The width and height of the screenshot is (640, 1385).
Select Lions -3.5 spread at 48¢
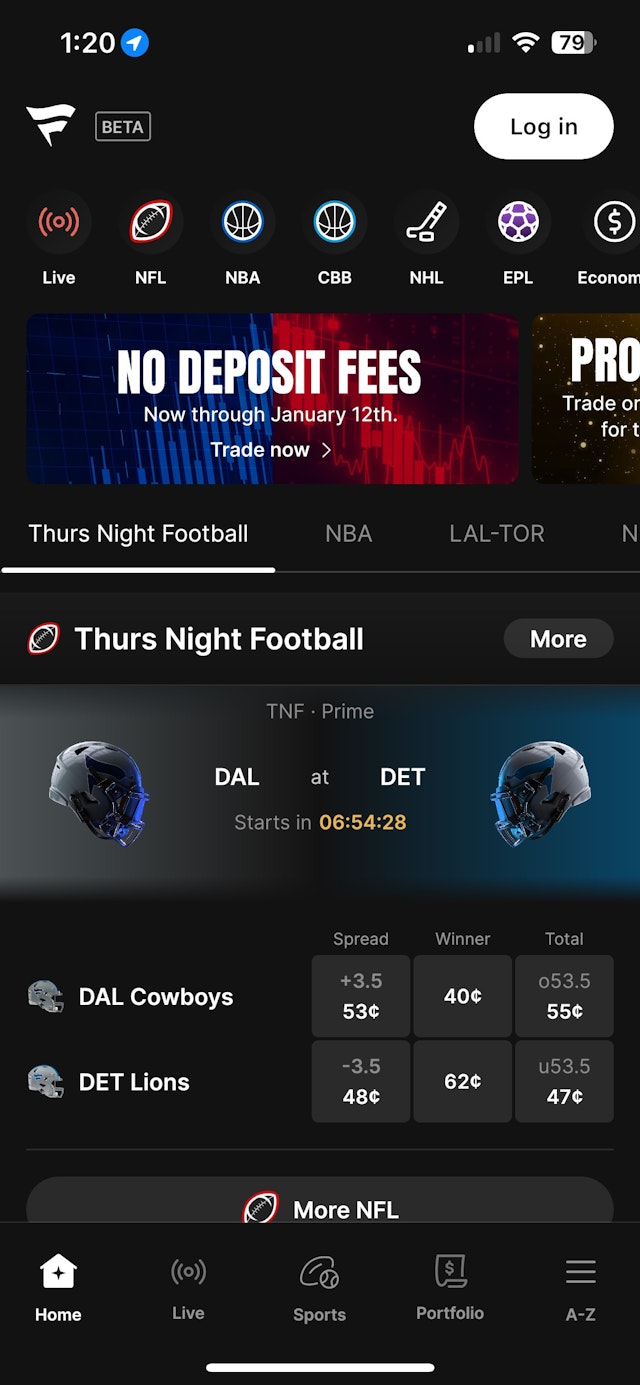pyautogui.click(x=361, y=1081)
